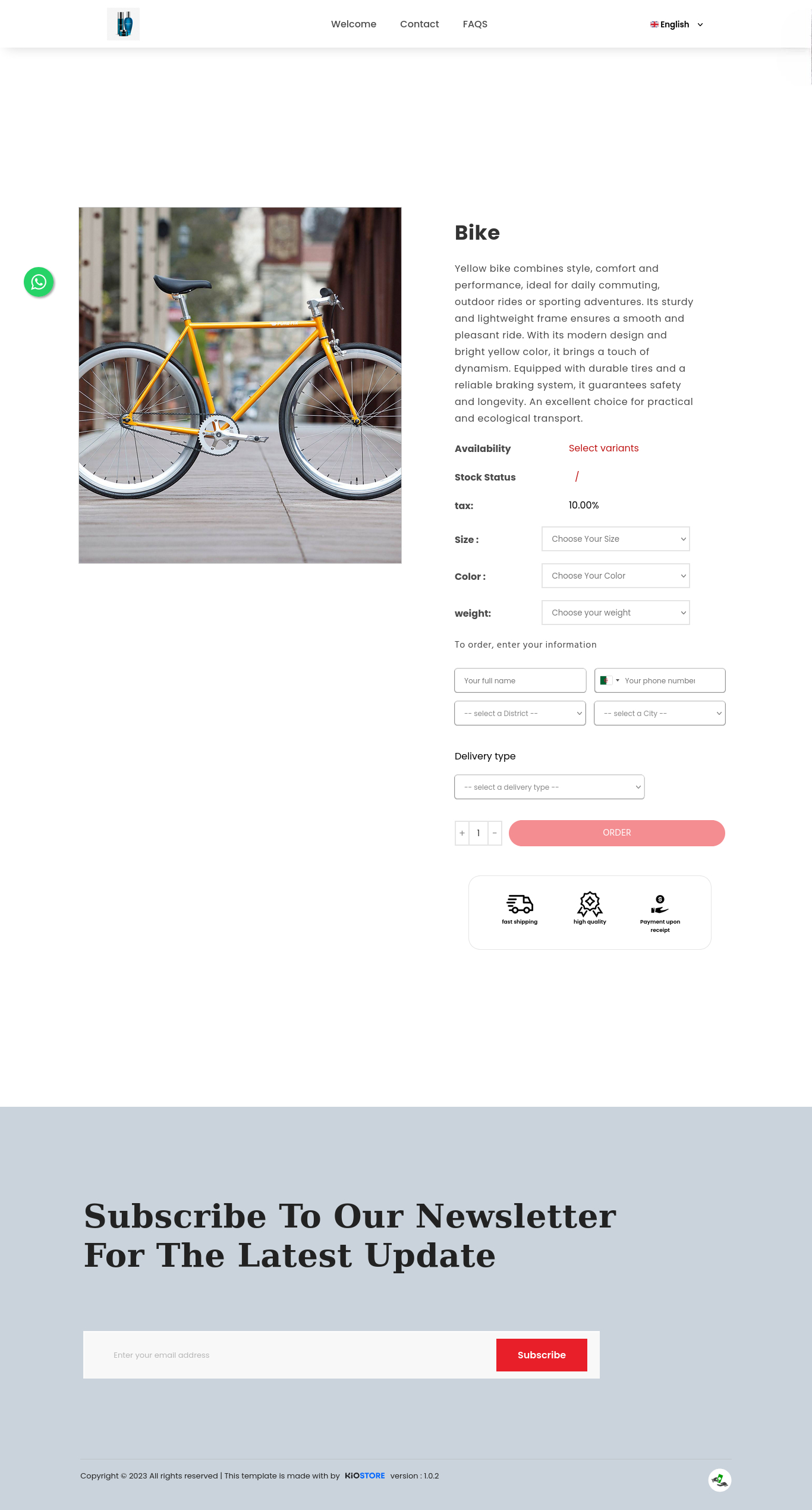Open the Choose Your Size dropdown
This screenshot has height=1510, width=812.
(x=615, y=539)
